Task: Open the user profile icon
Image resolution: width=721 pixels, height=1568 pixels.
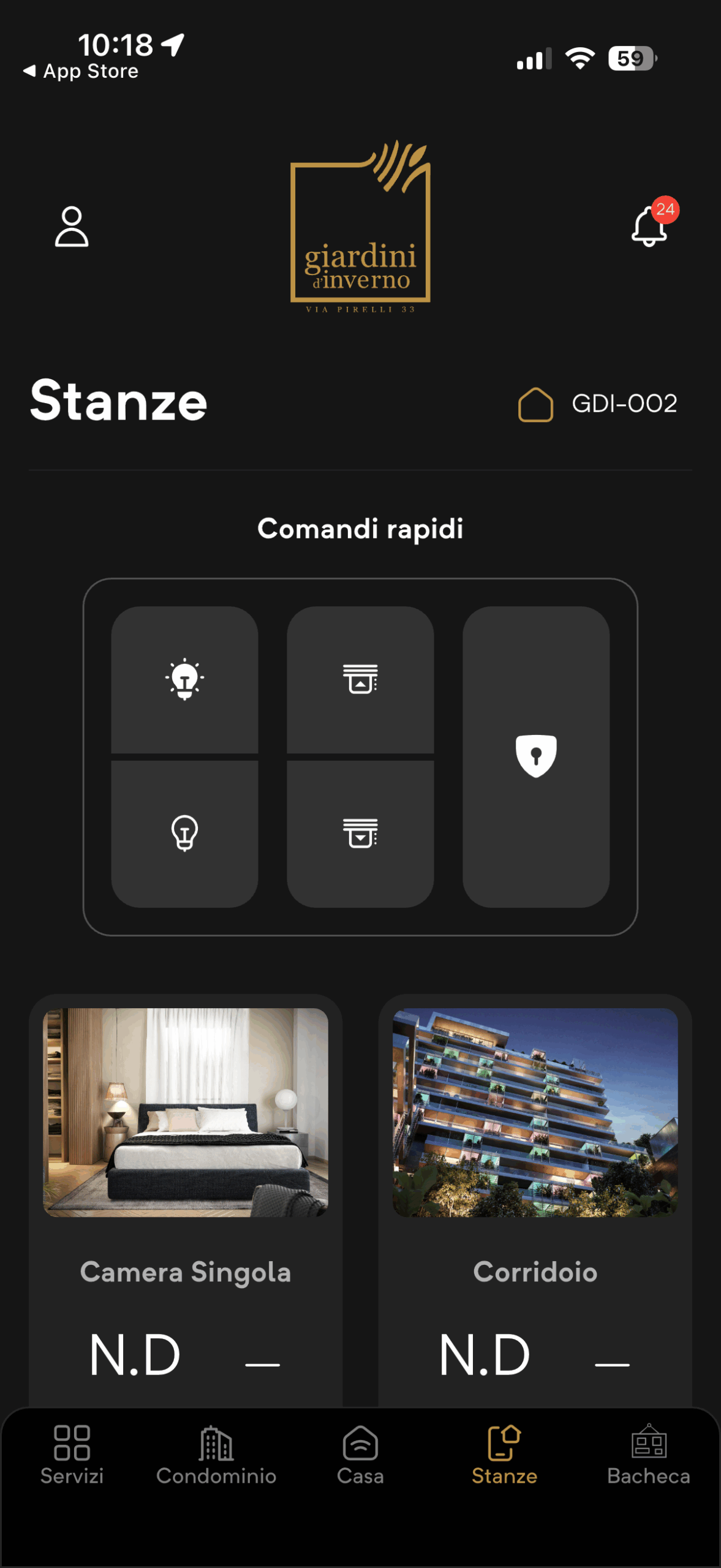Action: pyautogui.click(x=72, y=227)
